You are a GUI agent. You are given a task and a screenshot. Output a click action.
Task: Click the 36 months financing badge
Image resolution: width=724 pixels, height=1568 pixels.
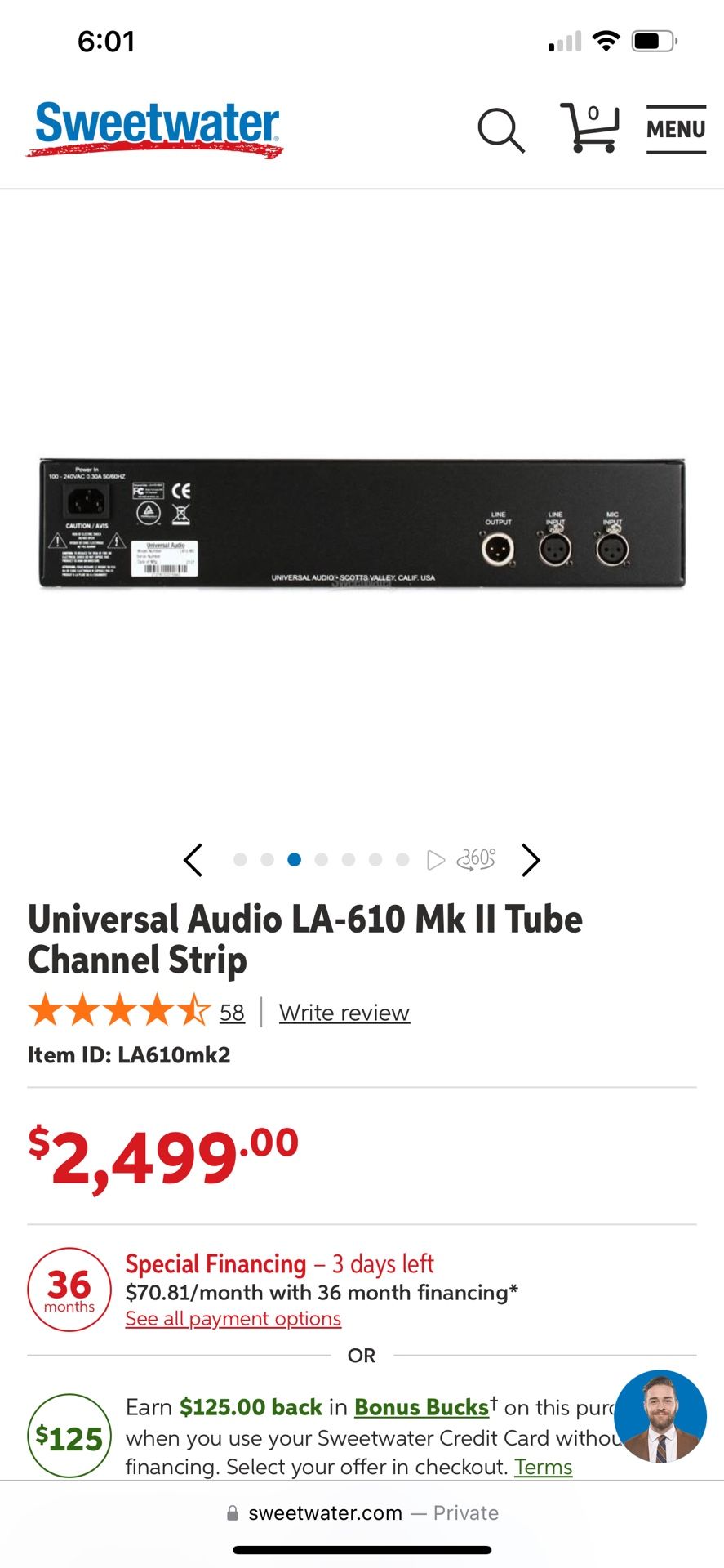pyautogui.click(x=69, y=1290)
